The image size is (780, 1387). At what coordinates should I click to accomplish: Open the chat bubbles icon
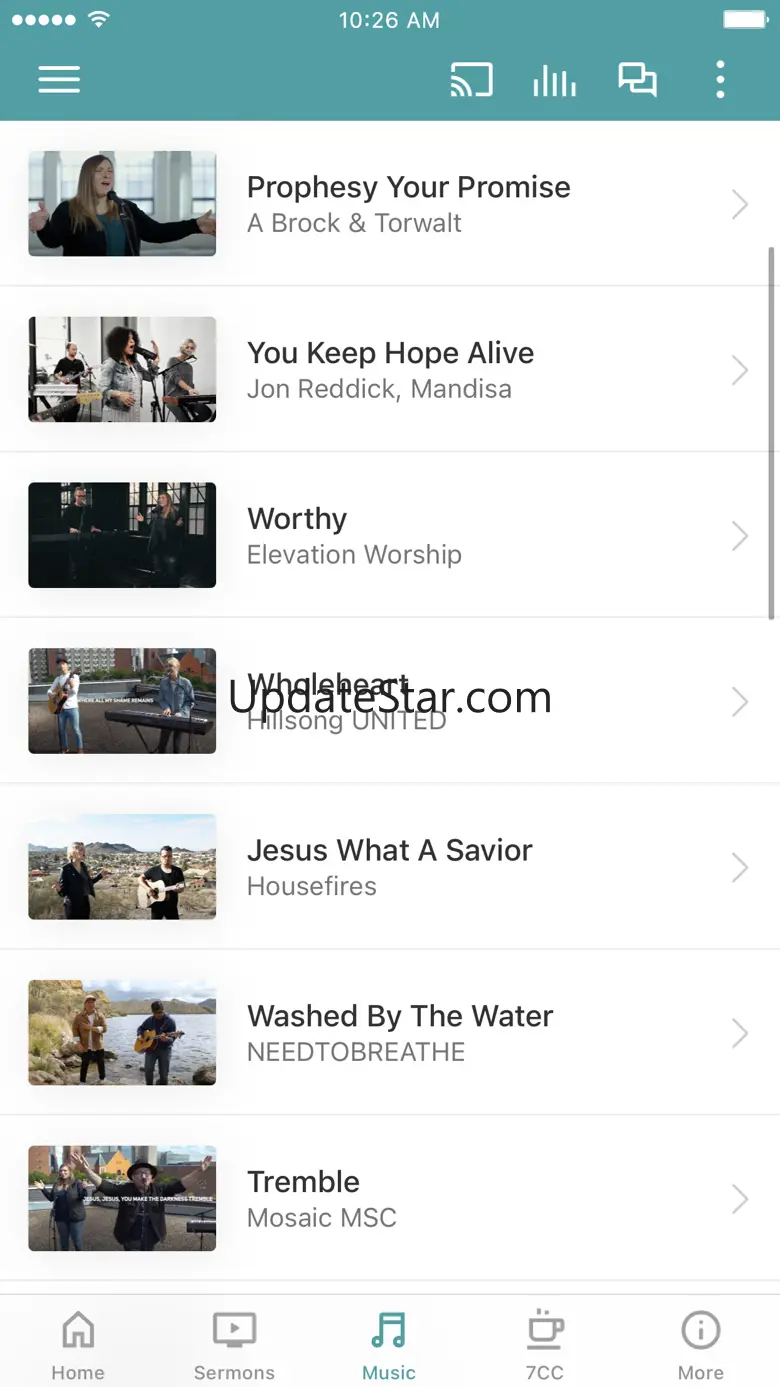(x=637, y=80)
